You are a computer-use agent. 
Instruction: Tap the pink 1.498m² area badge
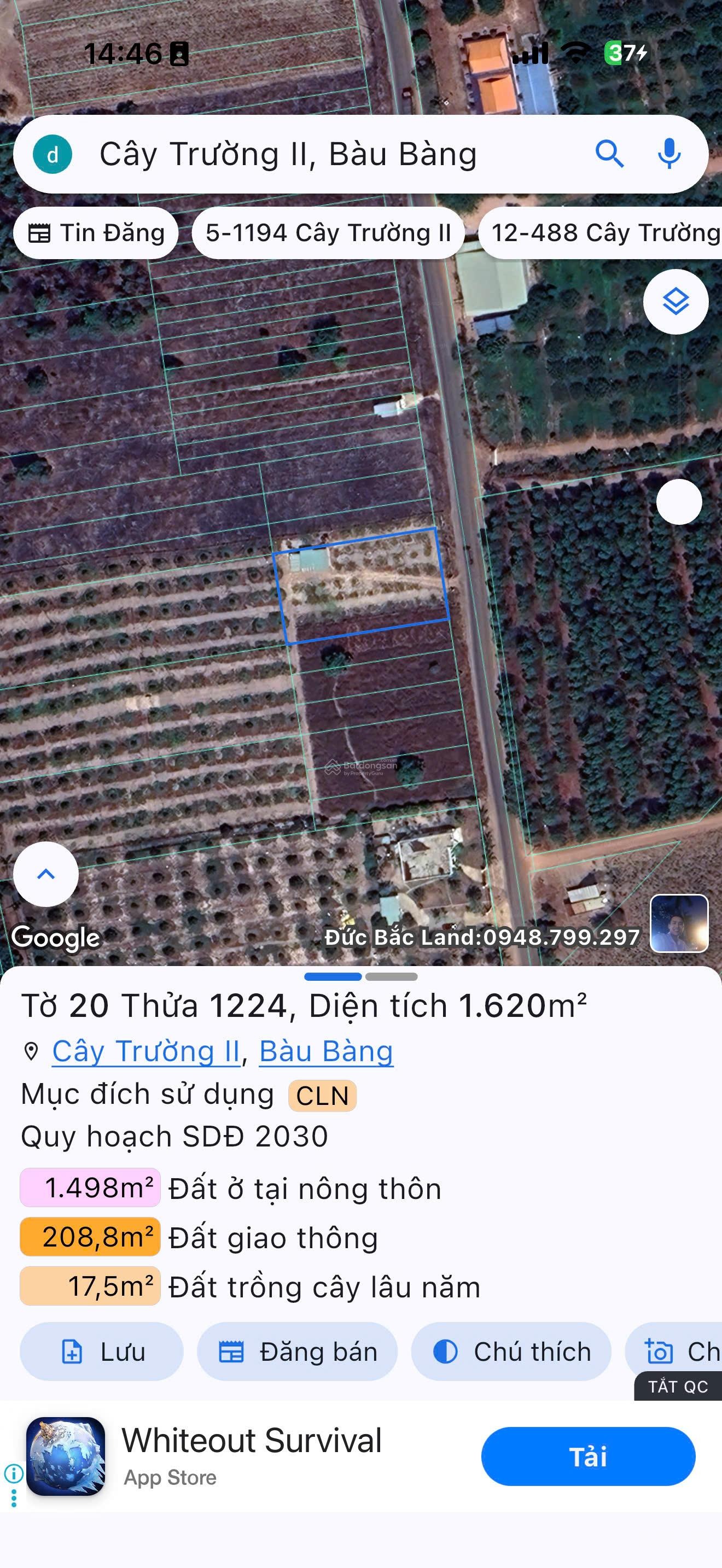click(89, 1188)
